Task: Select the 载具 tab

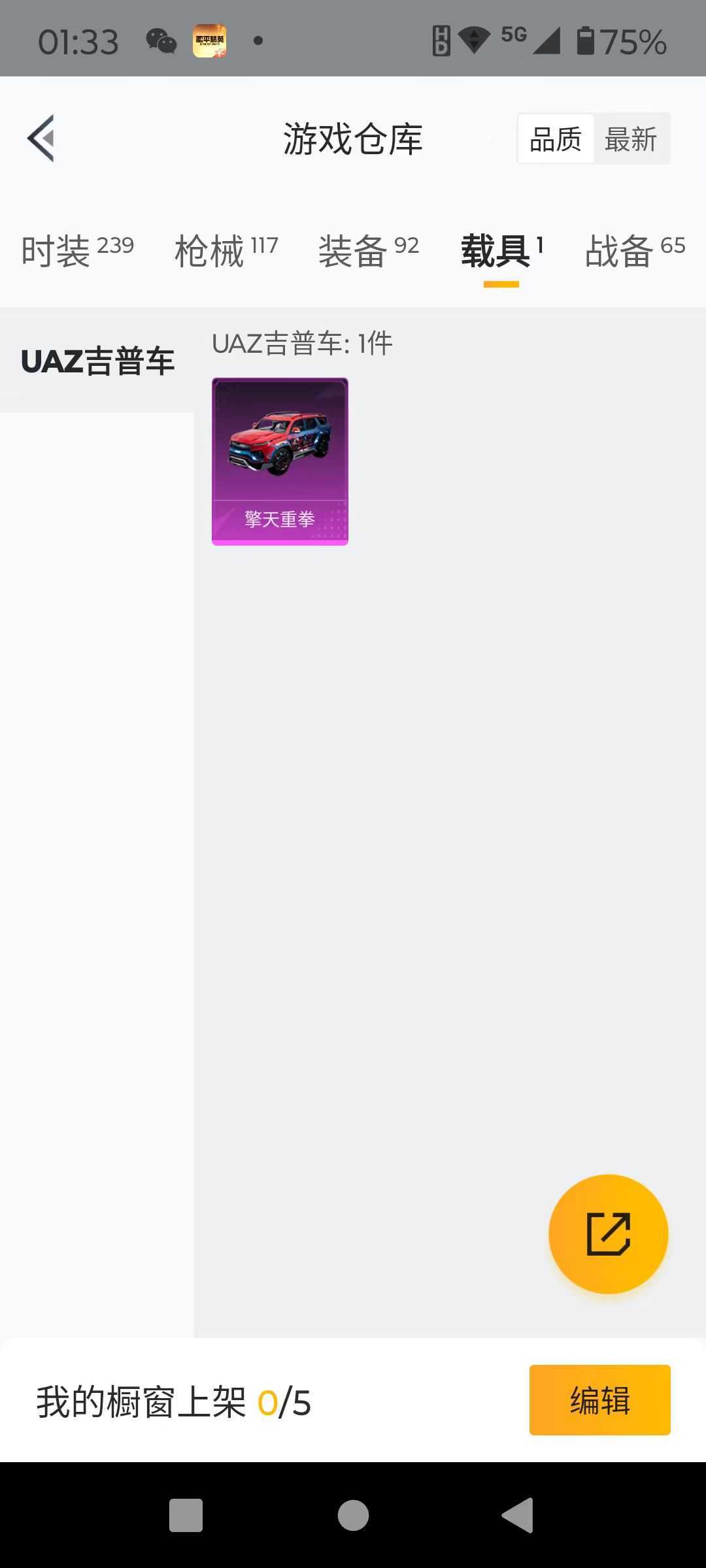Action: pyautogui.click(x=501, y=251)
